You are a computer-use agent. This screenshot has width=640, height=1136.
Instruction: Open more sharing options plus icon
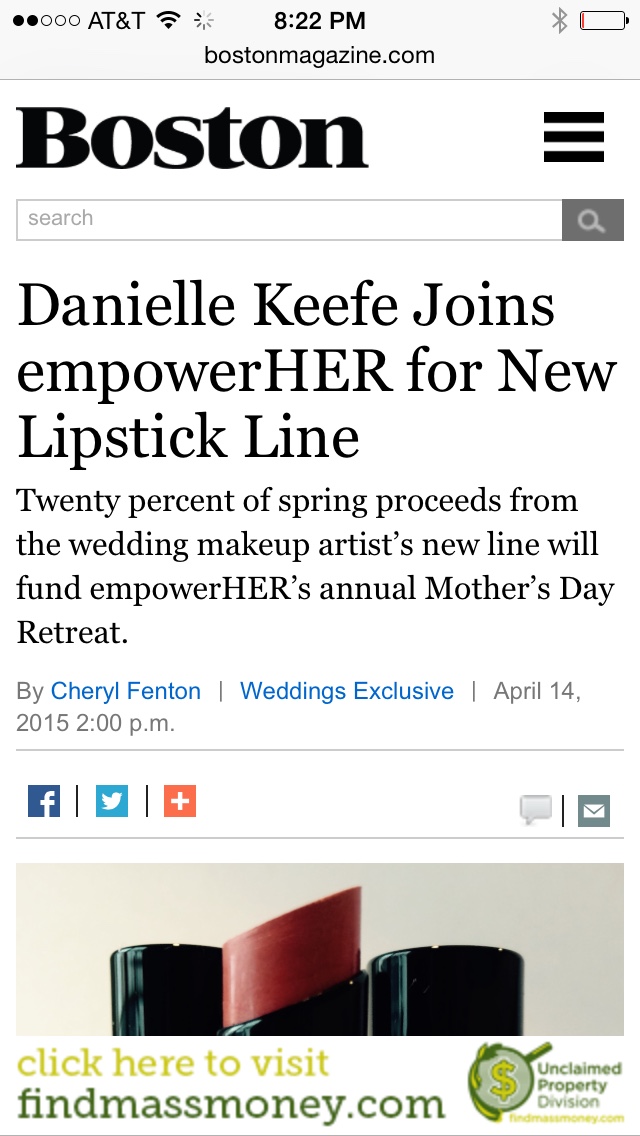tap(180, 801)
